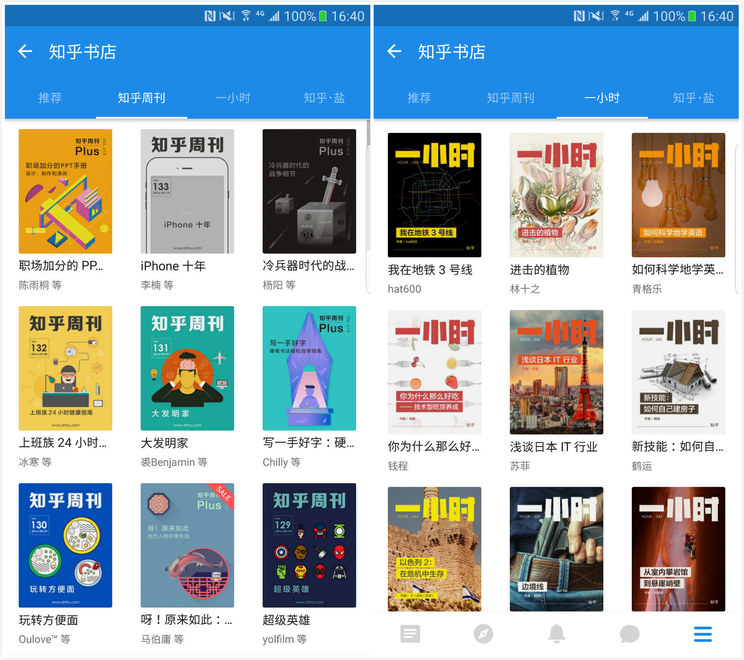This screenshot has width=744, height=660.
Task: Open 你为什么那么好吃 by 钱程
Action: [x=434, y=372]
